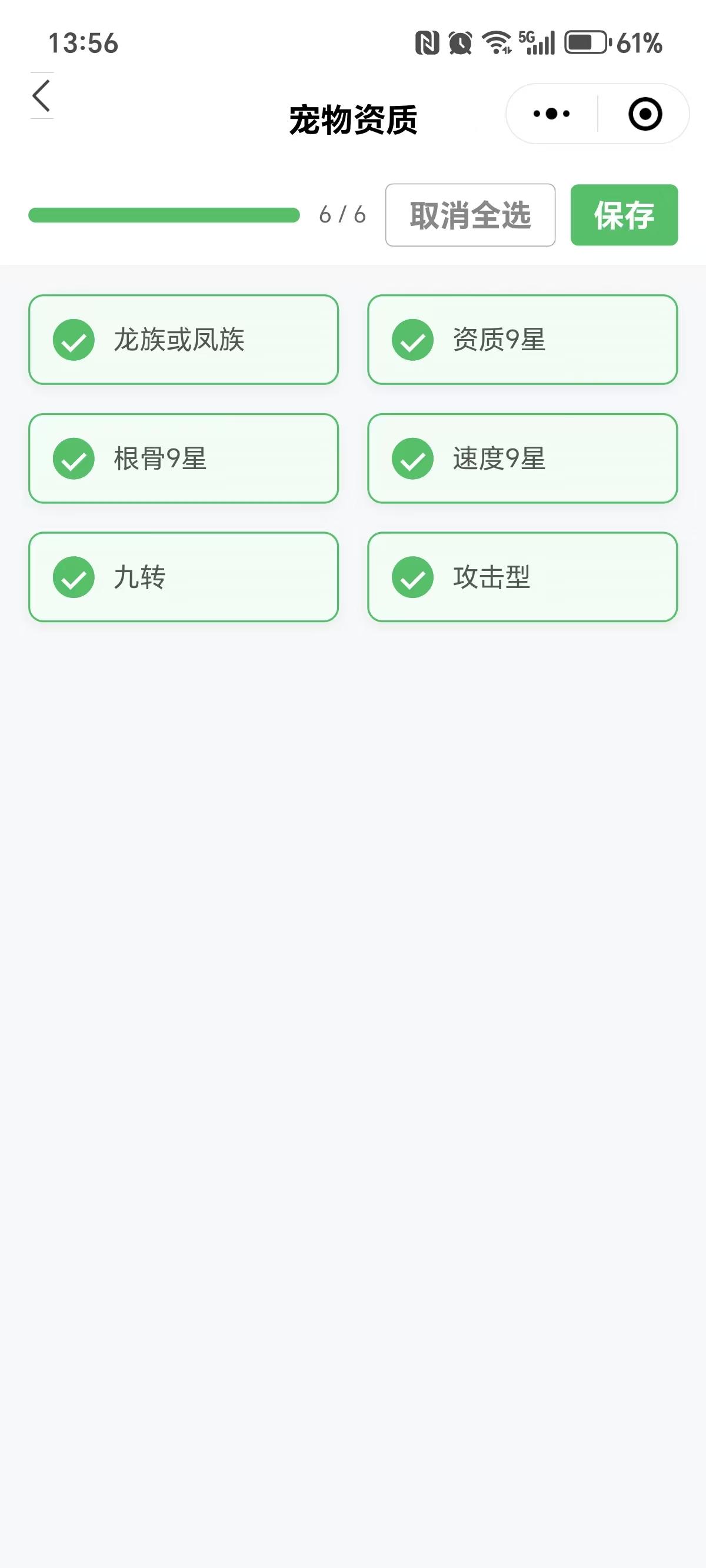Go back from the 宠物资质 page
This screenshot has width=706, height=1568.
pyautogui.click(x=41, y=96)
